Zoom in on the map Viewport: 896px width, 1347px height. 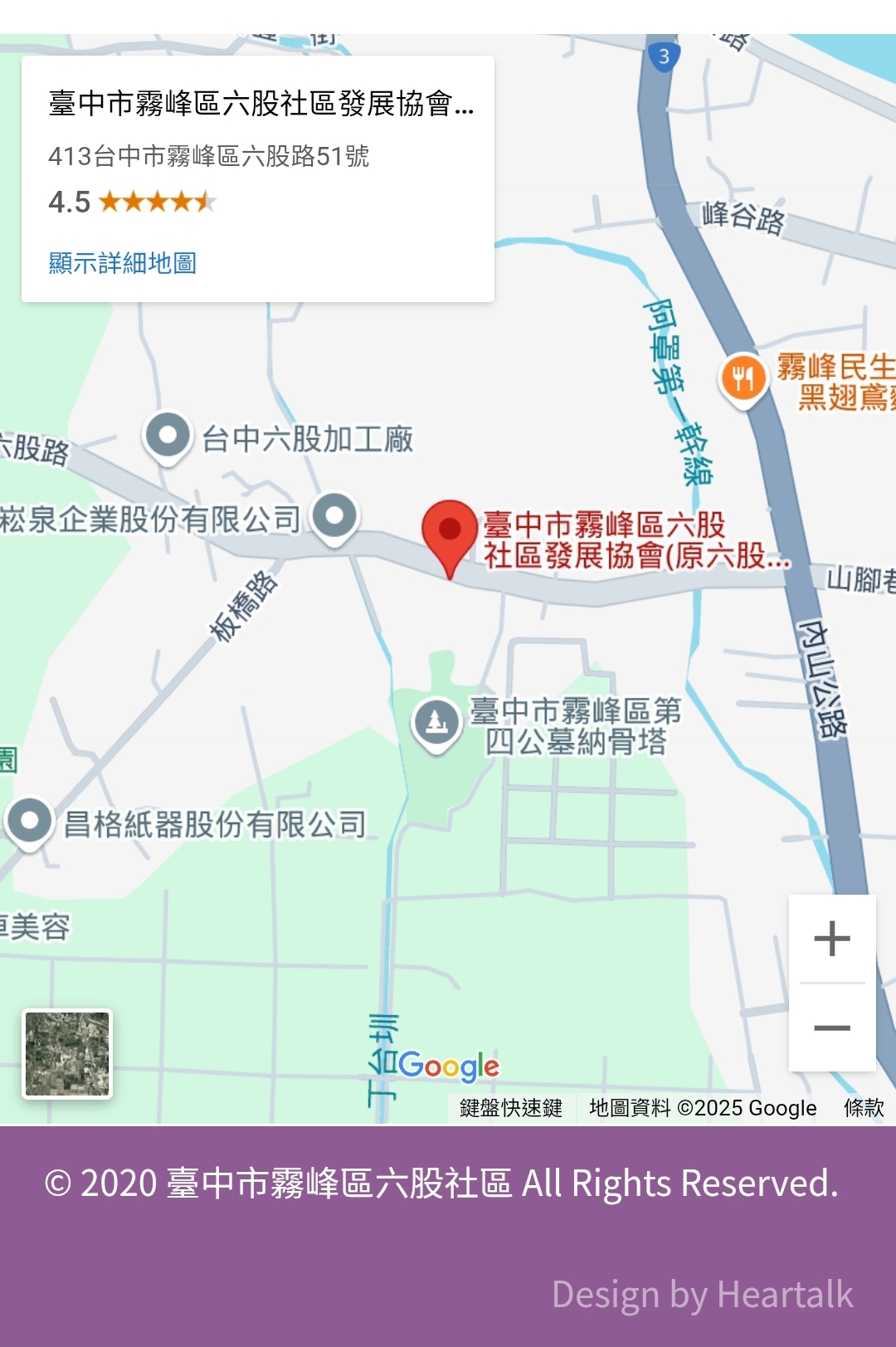[x=832, y=939]
